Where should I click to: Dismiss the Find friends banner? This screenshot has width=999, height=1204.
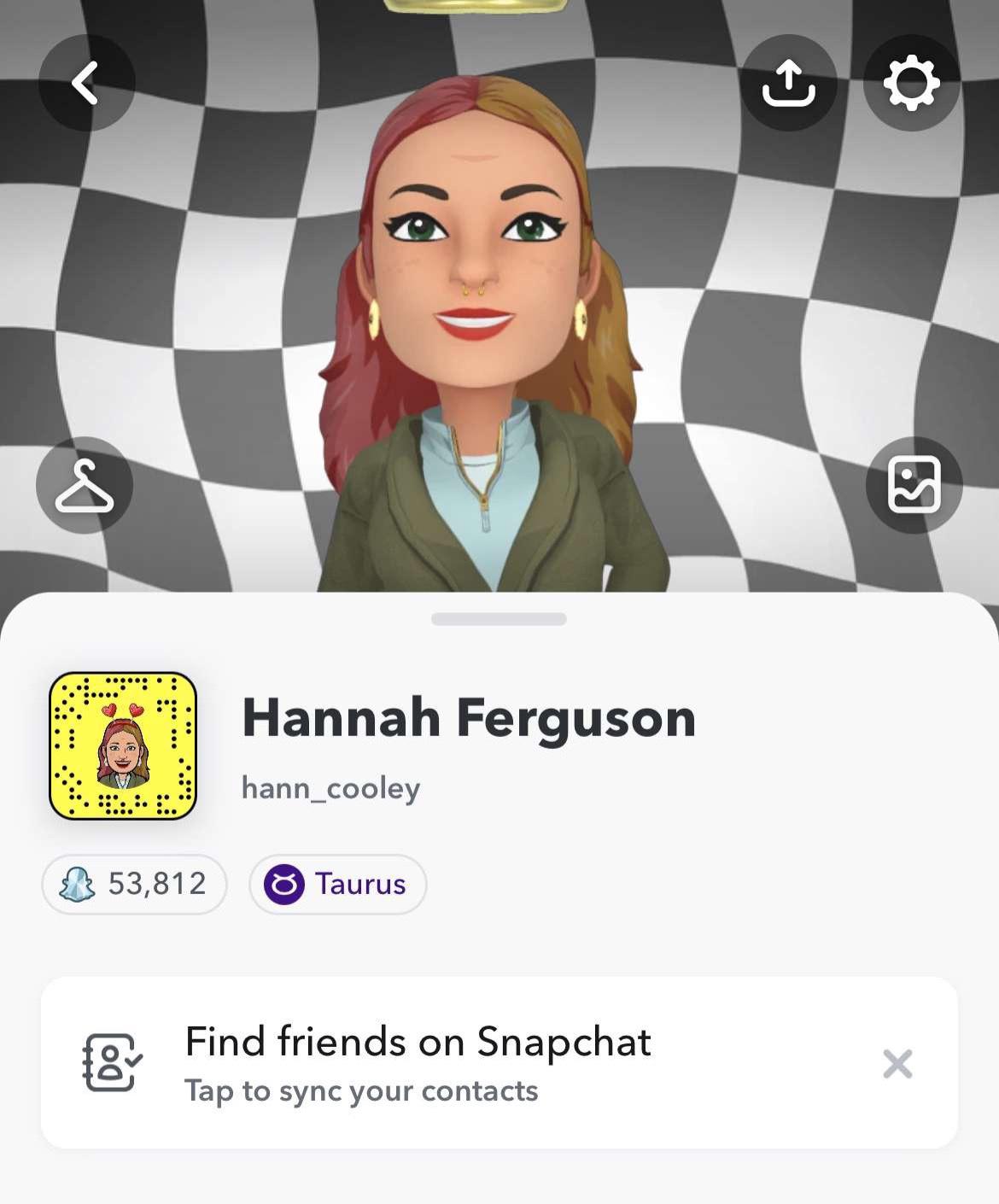(897, 1064)
